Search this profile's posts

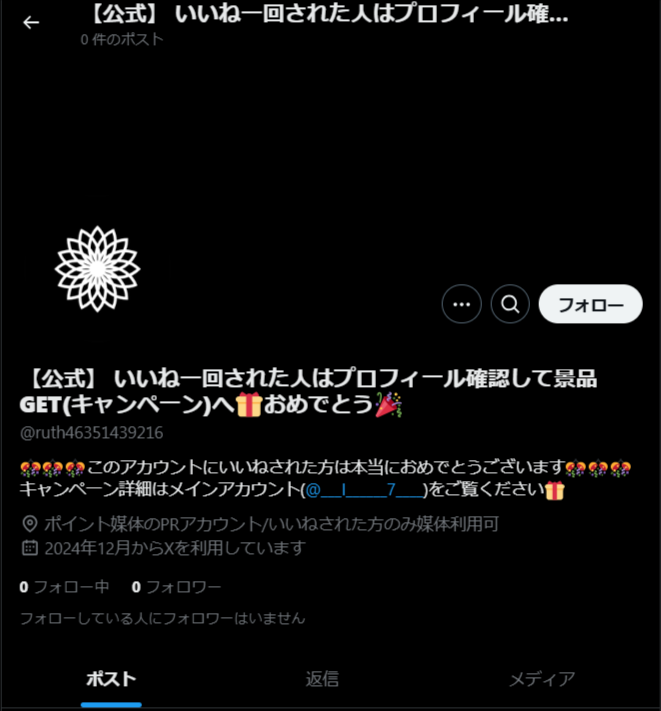tap(510, 304)
